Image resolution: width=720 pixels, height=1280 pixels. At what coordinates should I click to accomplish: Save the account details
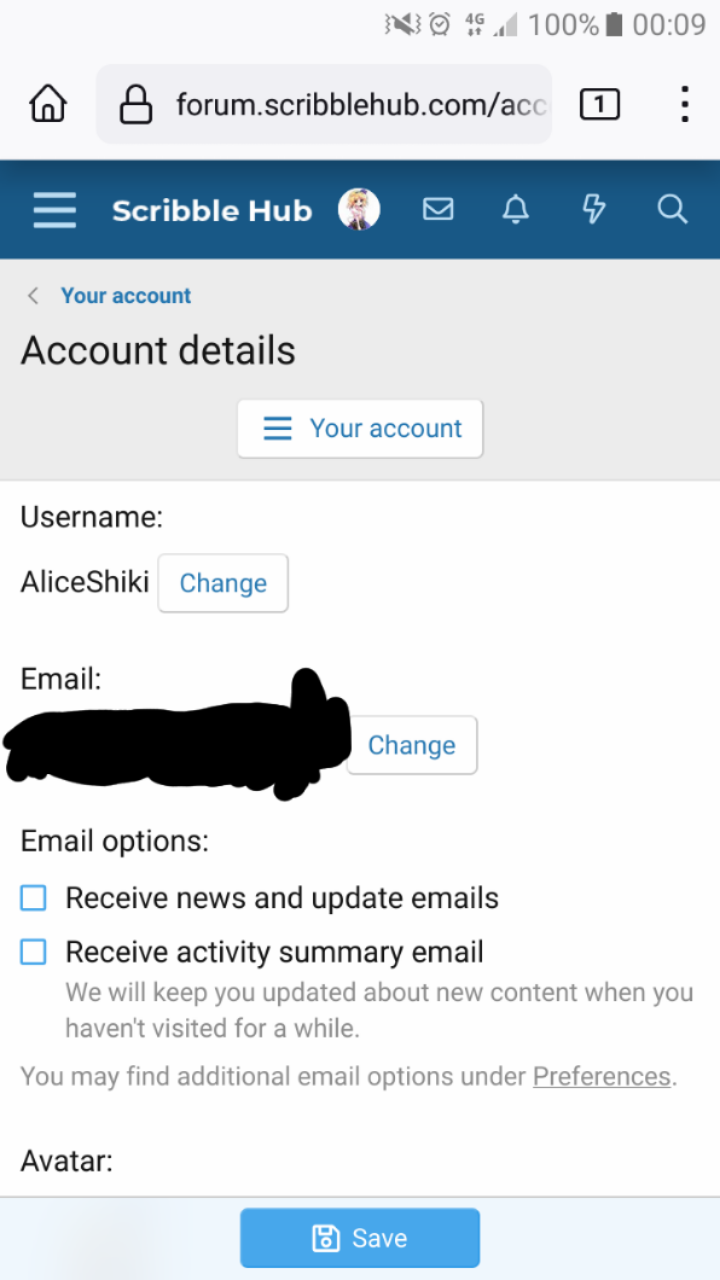pyautogui.click(x=360, y=1238)
